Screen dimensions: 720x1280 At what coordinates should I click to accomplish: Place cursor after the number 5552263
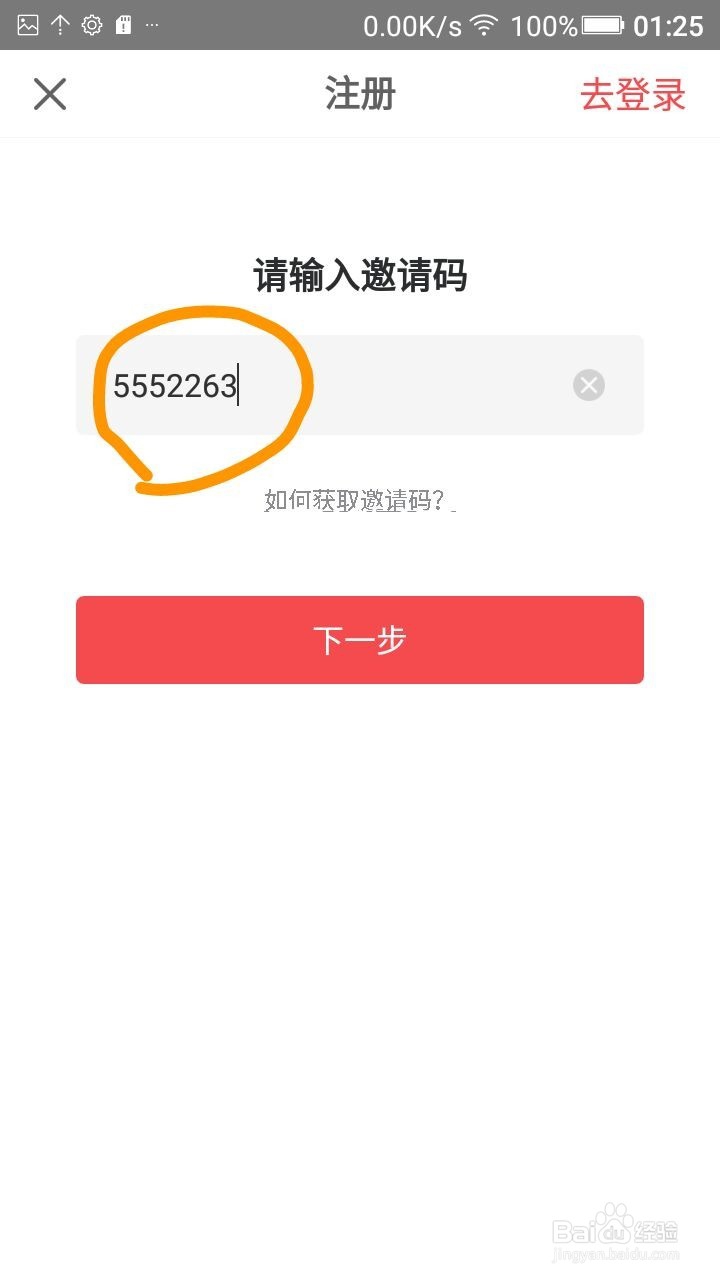click(x=240, y=385)
